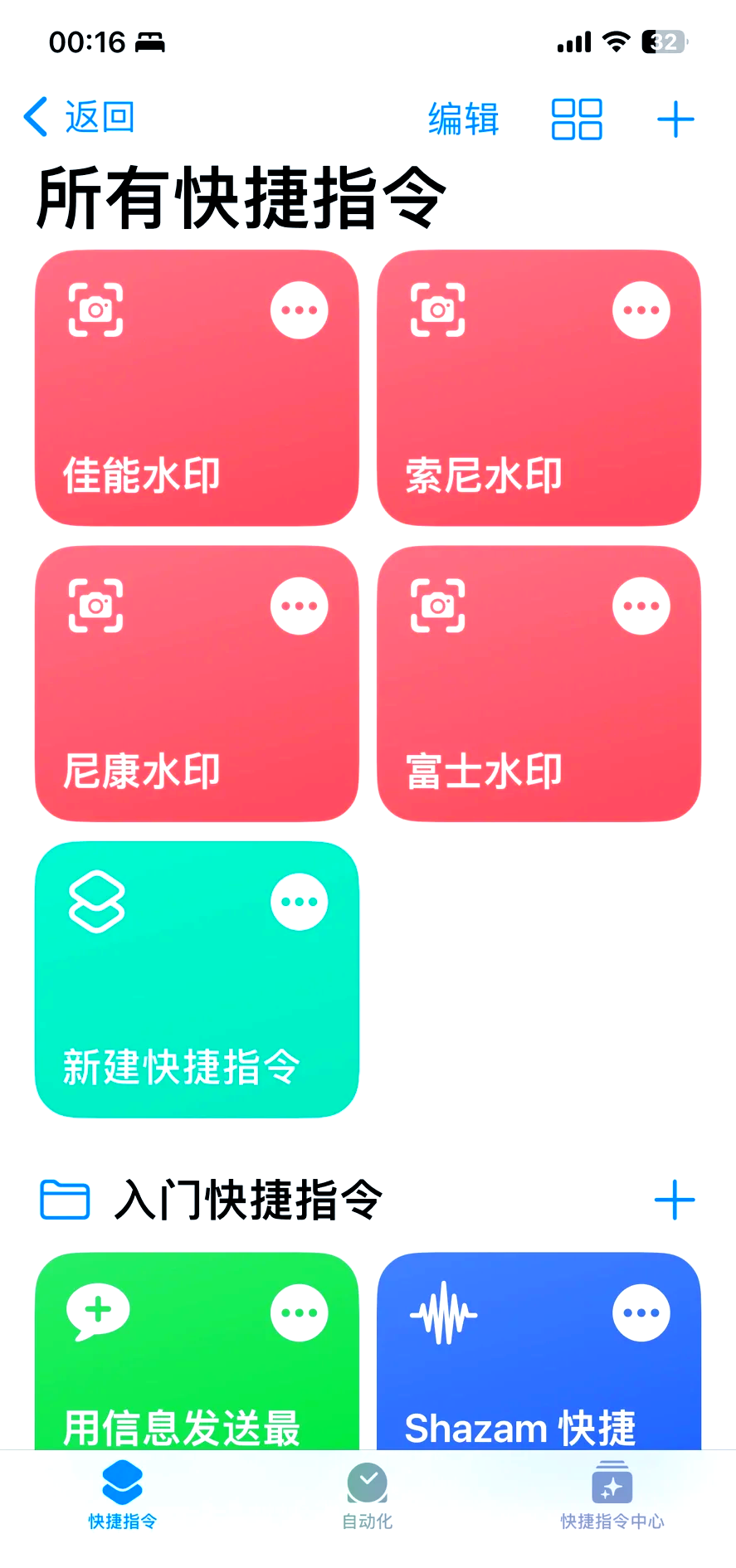Open options for 佳能水印 shortcut

point(300,310)
